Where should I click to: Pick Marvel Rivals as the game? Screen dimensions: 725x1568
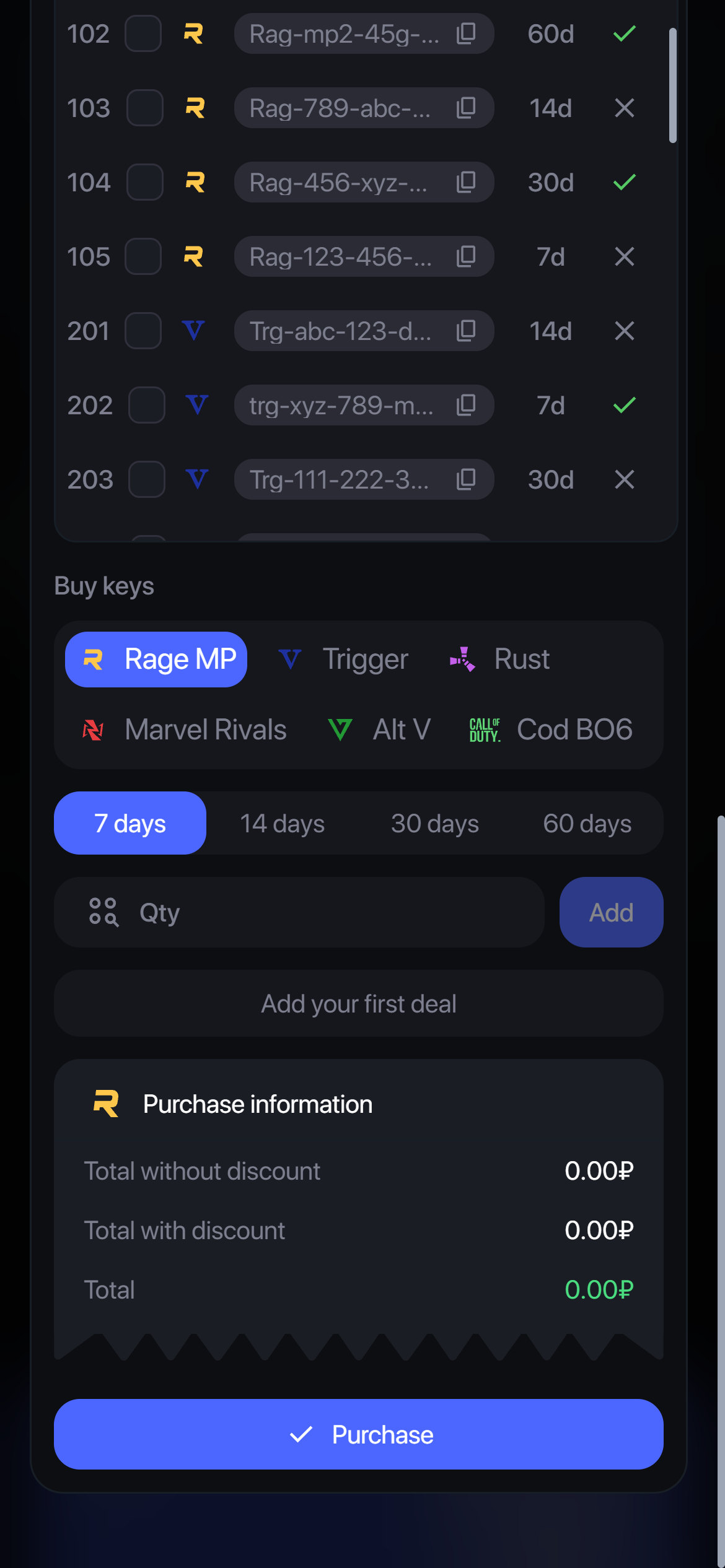click(185, 730)
